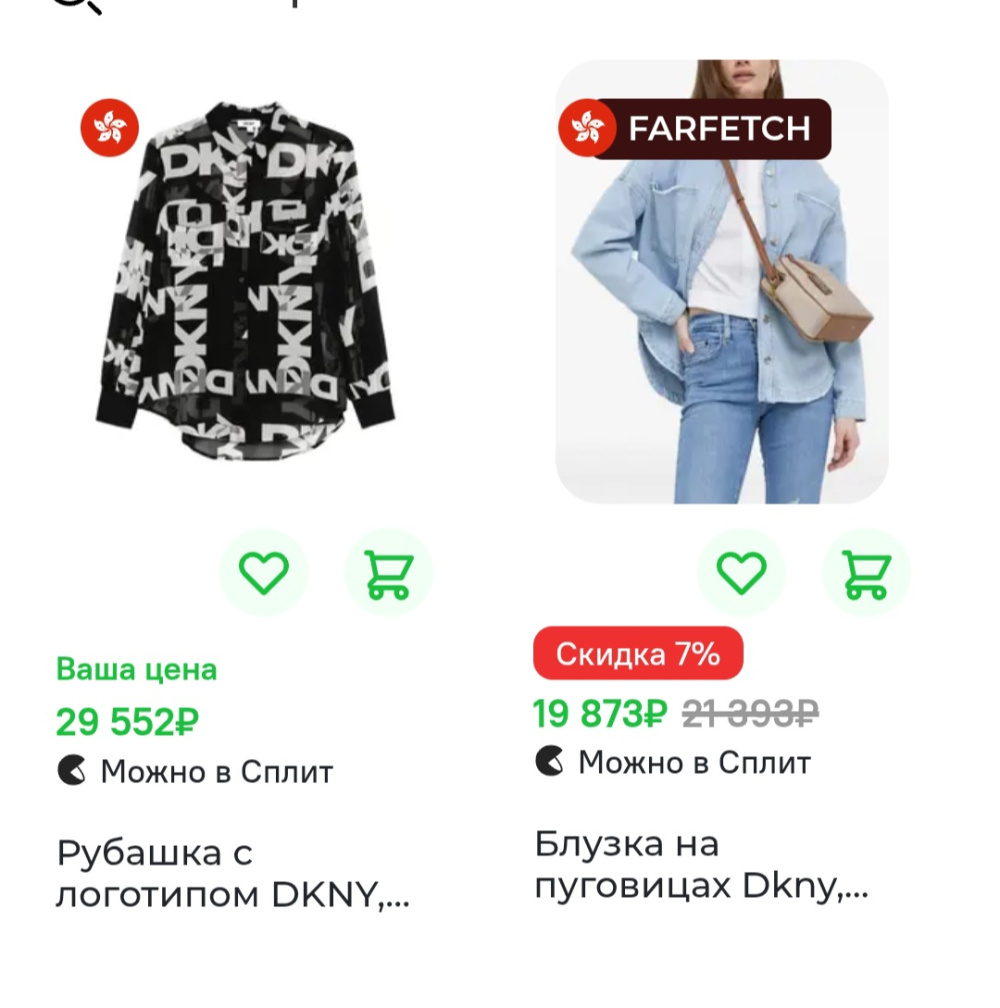Viewport: 1000px width, 1008px height.
Task: Favorite the DKNY logo shirt
Action: coord(263,573)
